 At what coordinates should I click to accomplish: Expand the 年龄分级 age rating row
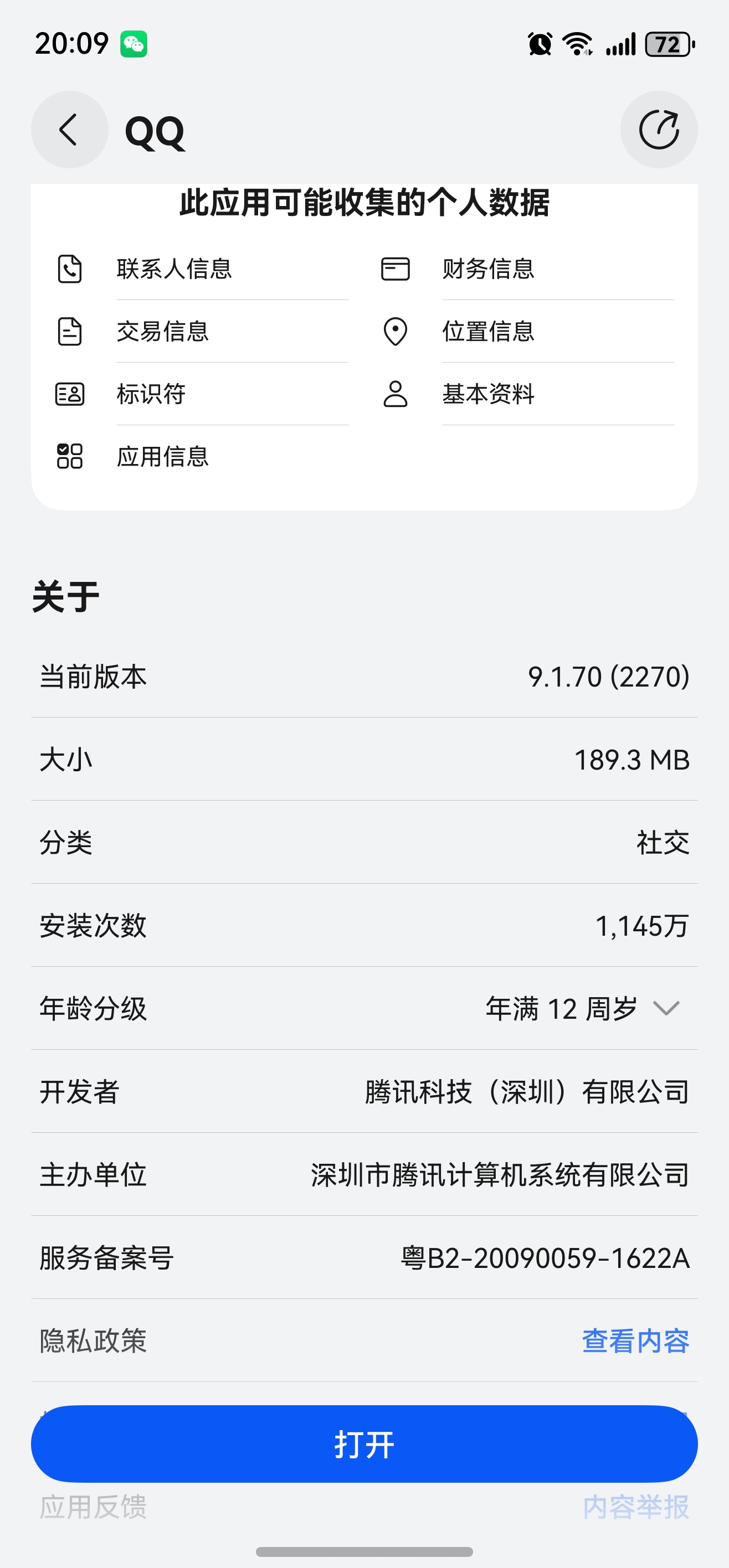pos(666,1009)
